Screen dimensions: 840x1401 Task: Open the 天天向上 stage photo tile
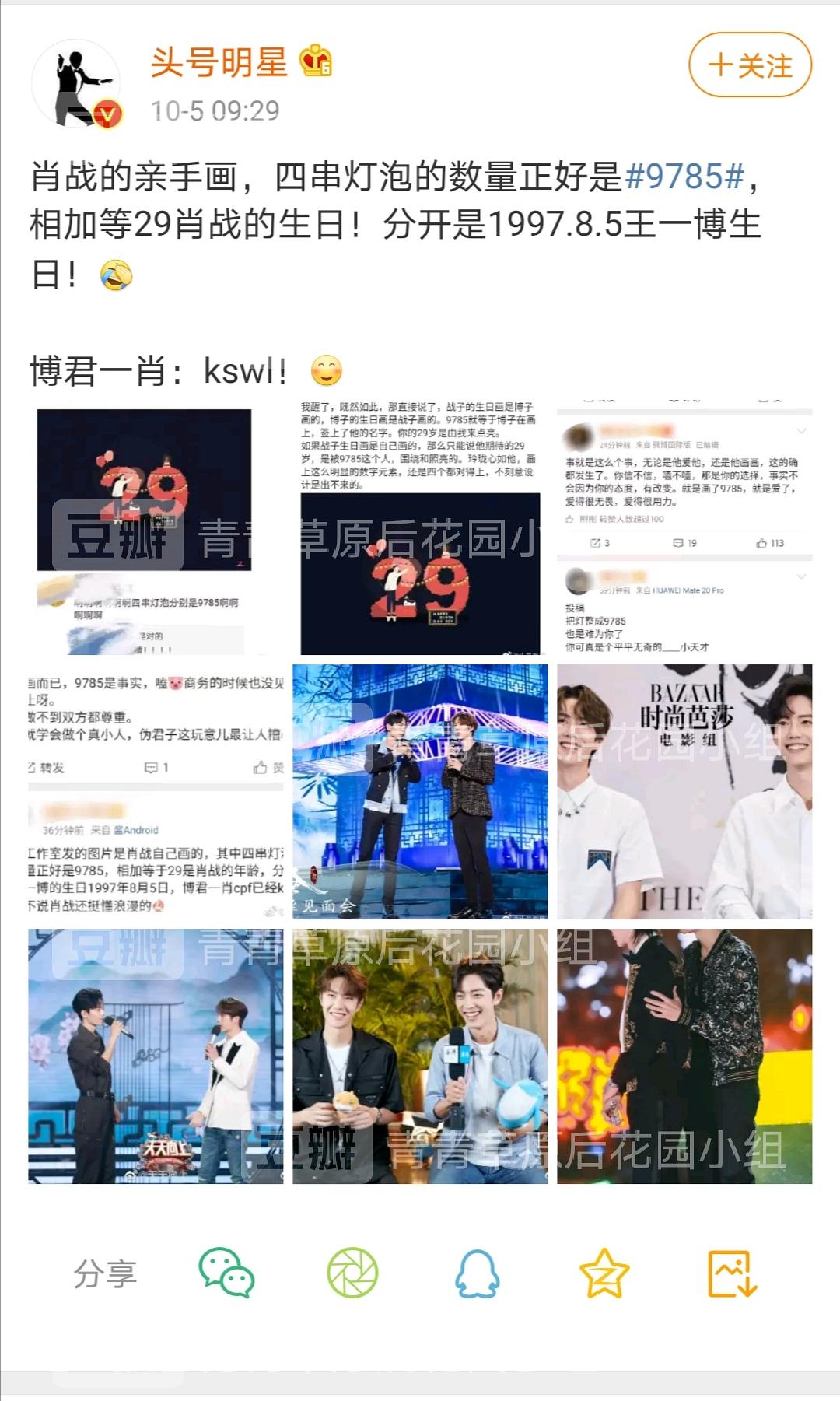(156, 1056)
